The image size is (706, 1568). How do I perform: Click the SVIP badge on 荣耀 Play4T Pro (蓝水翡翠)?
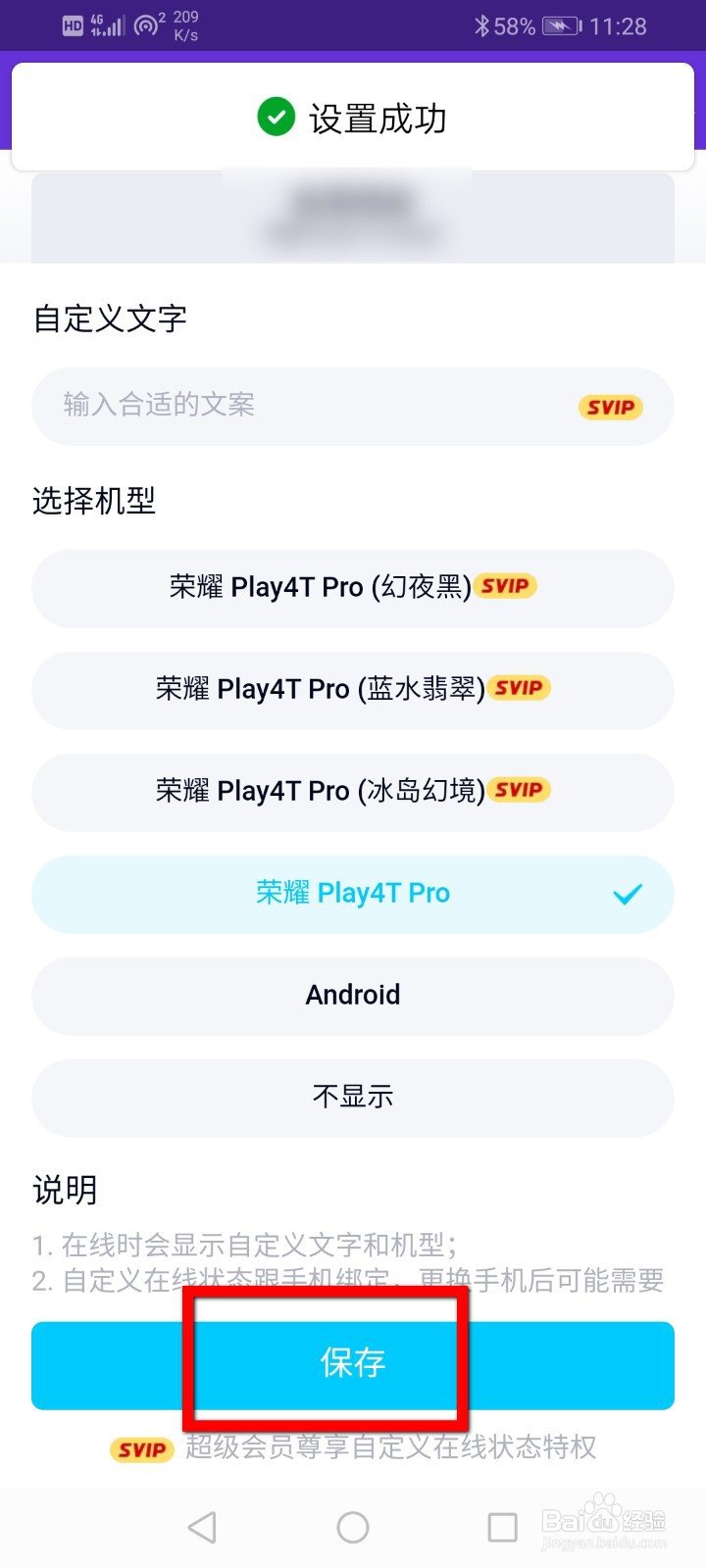click(519, 688)
